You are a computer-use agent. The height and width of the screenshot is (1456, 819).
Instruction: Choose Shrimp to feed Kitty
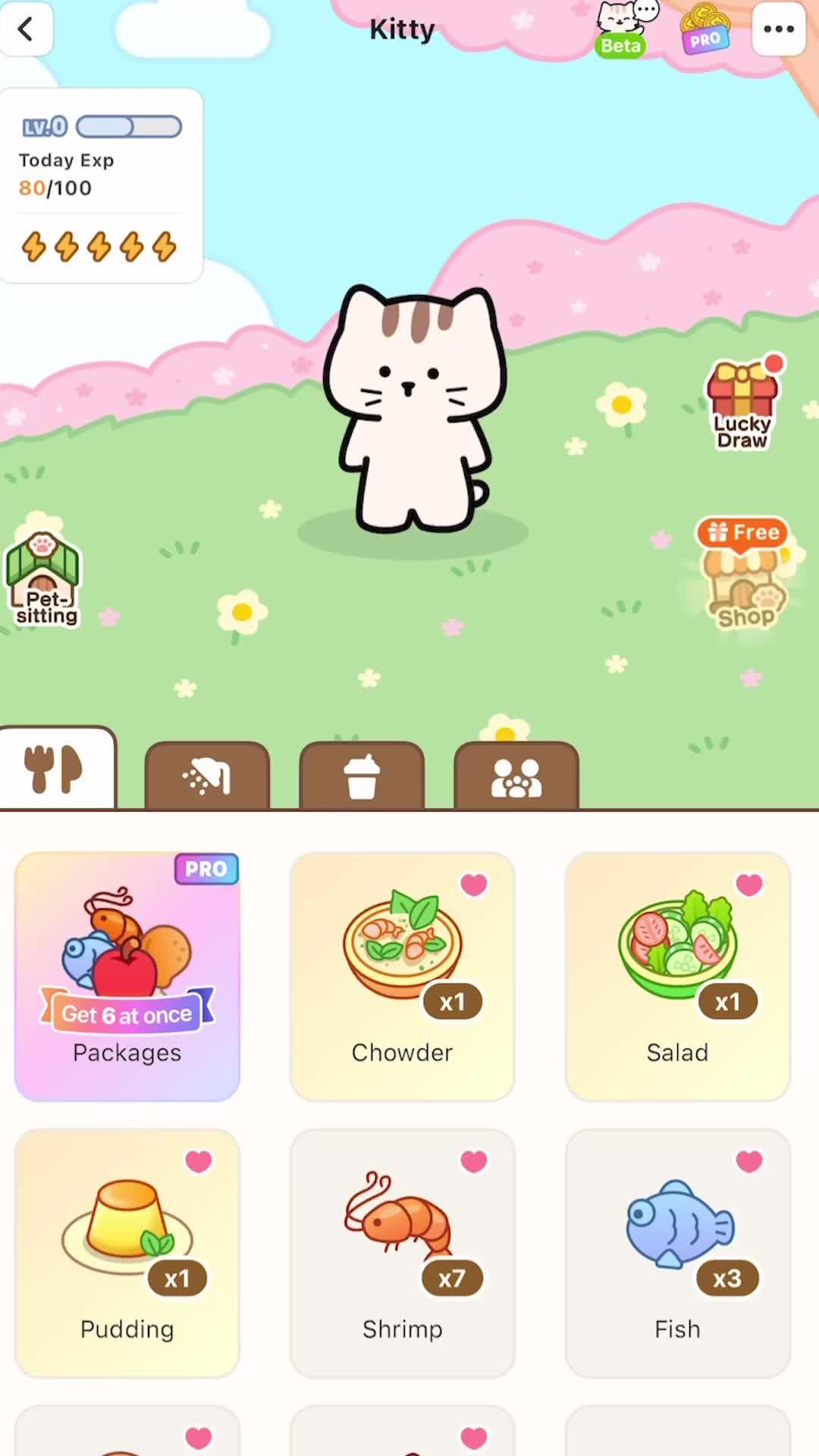(402, 1253)
